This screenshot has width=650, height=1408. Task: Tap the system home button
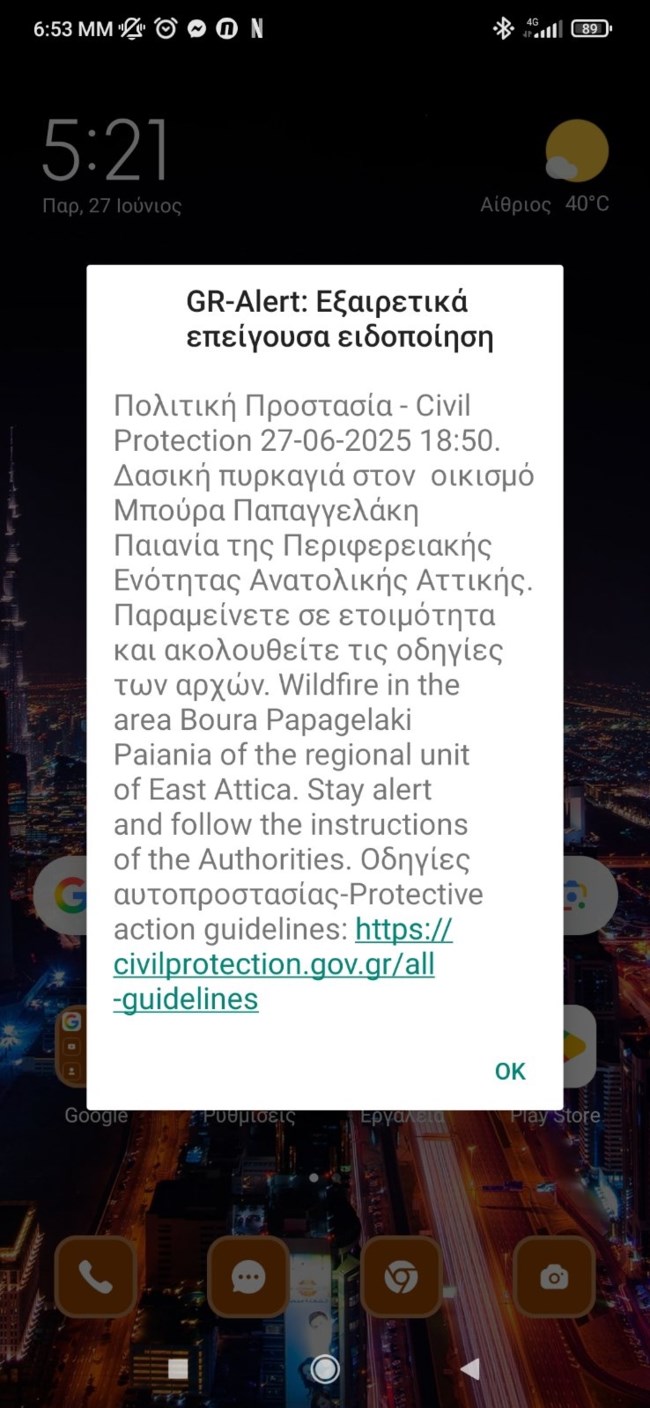click(x=325, y=1369)
